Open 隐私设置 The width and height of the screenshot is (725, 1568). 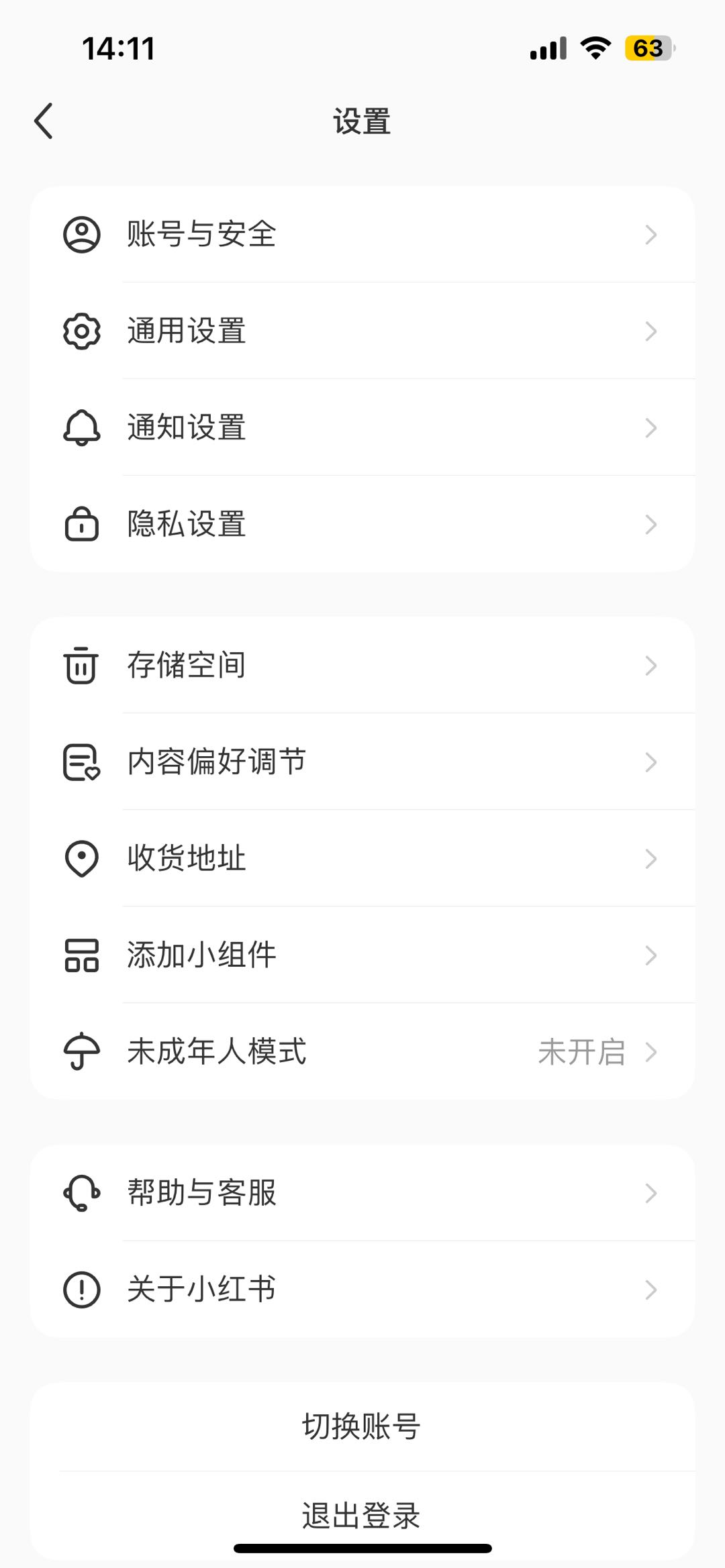362,524
